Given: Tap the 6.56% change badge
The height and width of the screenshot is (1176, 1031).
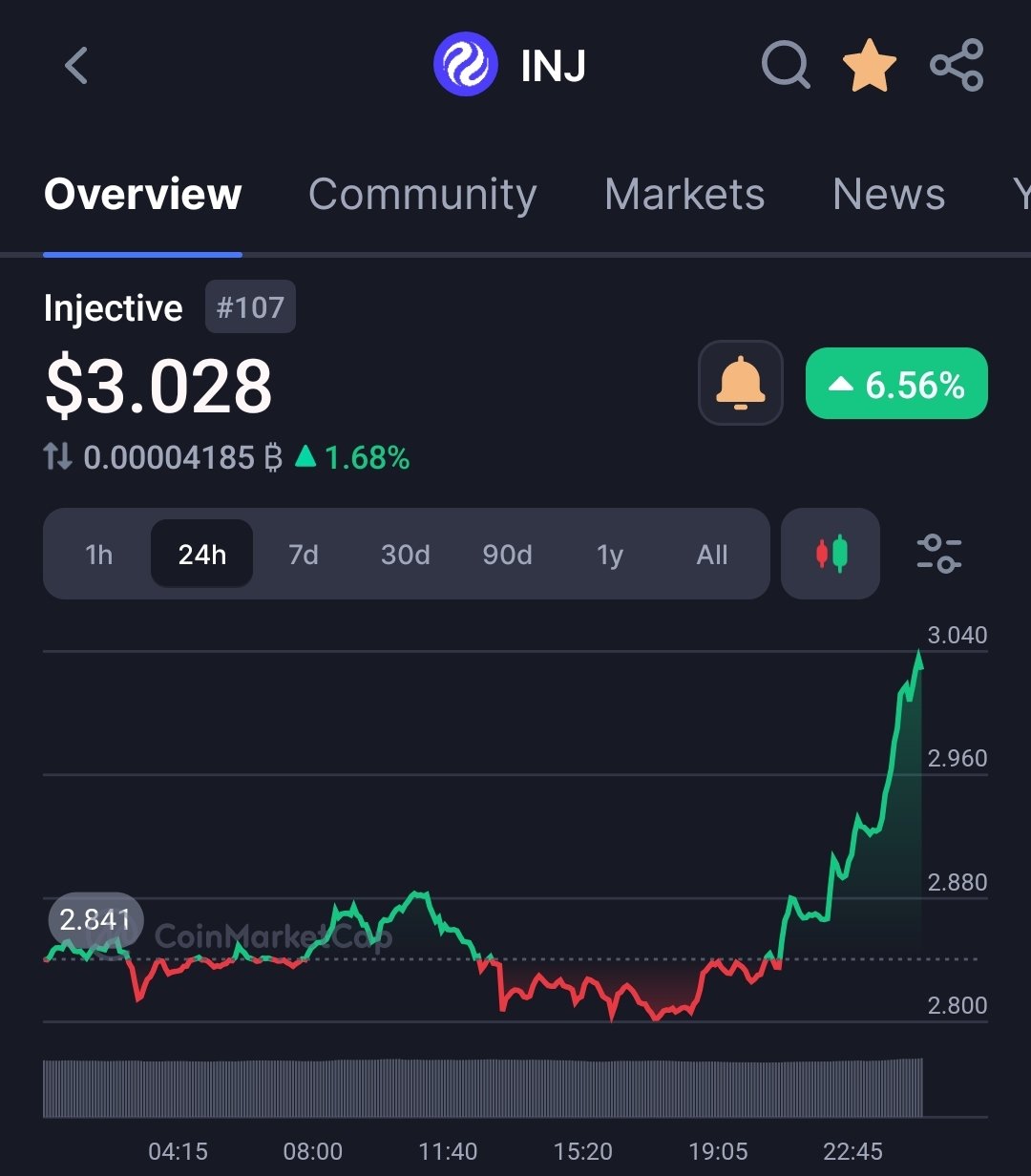Looking at the screenshot, I should coord(896,384).
